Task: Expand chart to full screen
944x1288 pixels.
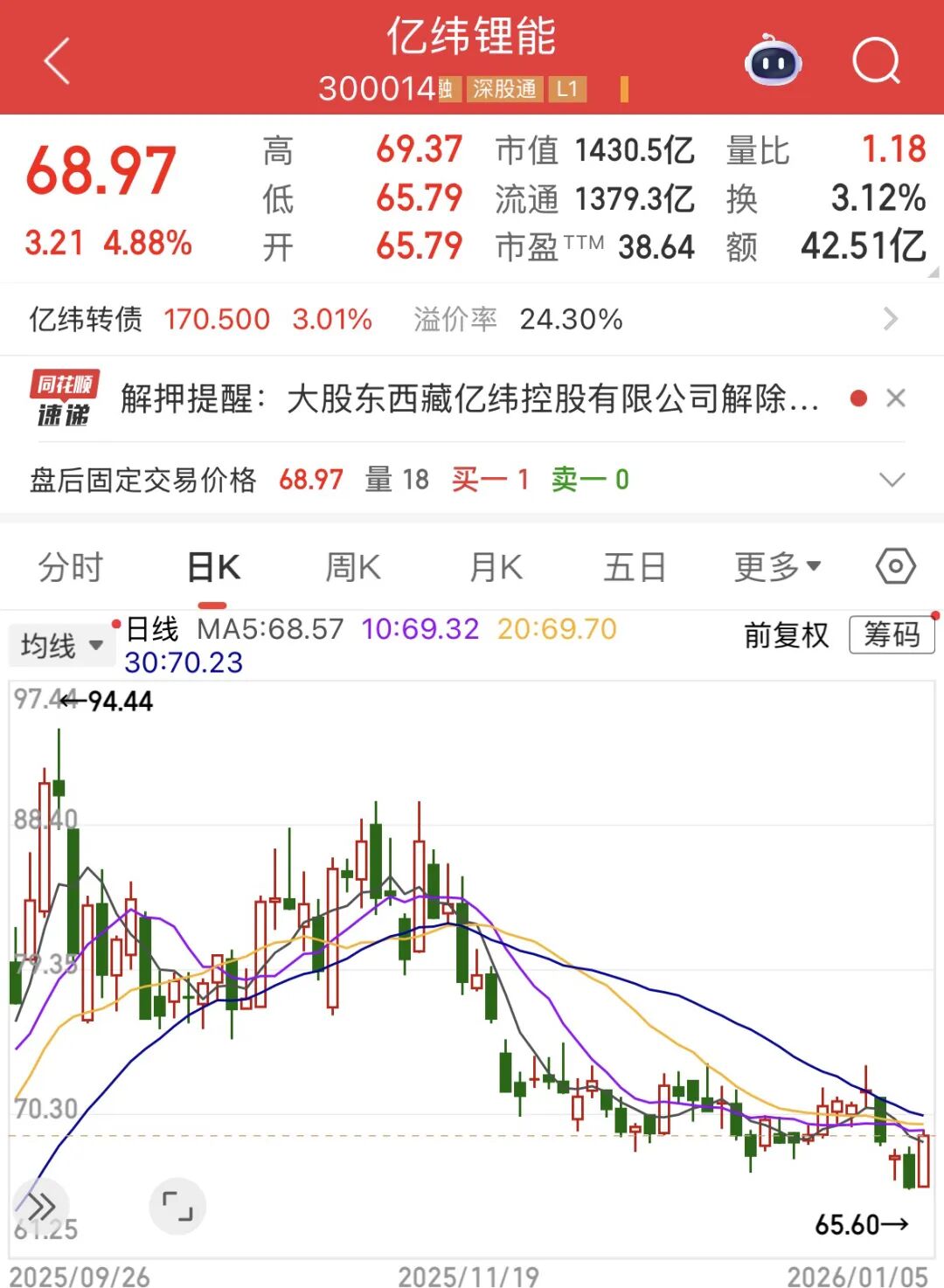Action: 177,1207
